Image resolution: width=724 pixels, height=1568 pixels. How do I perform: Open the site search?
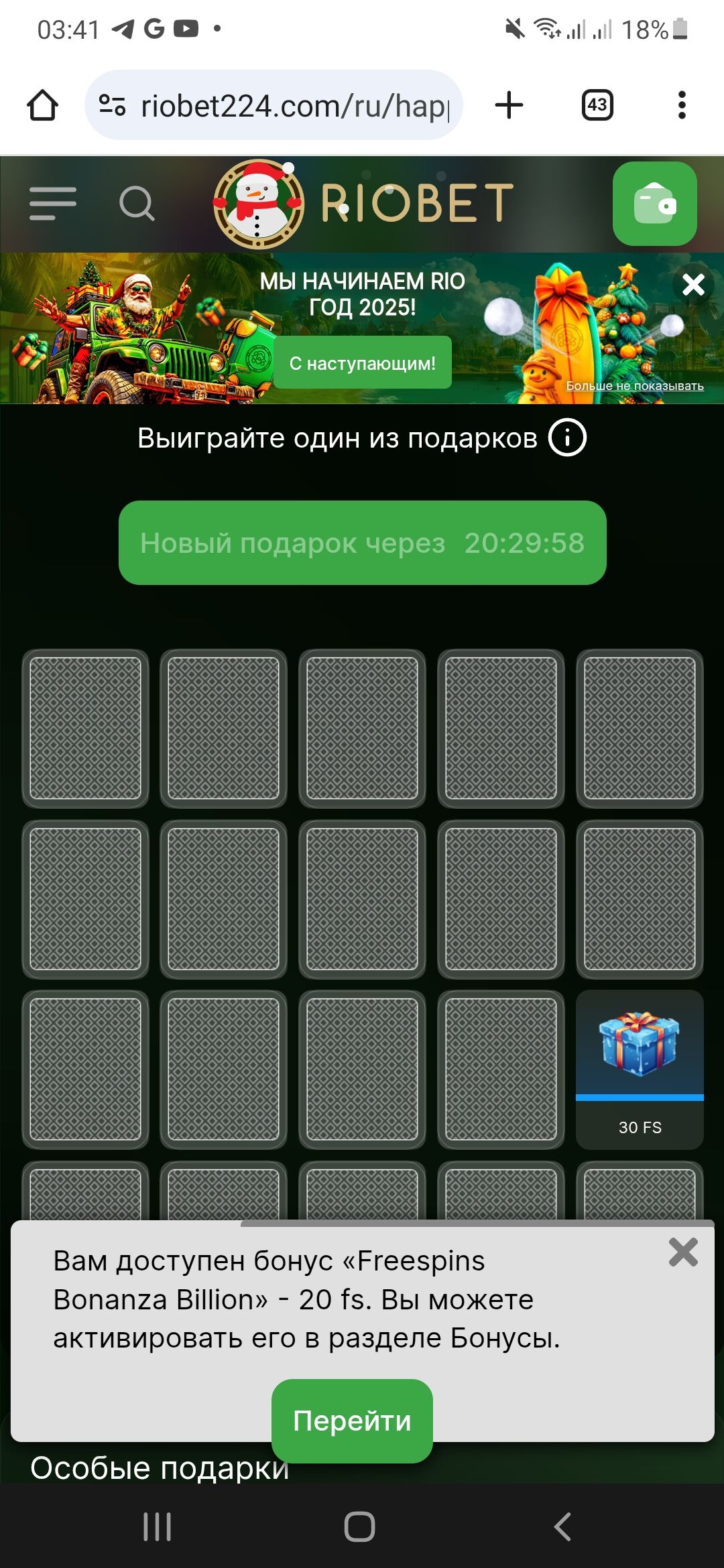[137, 204]
